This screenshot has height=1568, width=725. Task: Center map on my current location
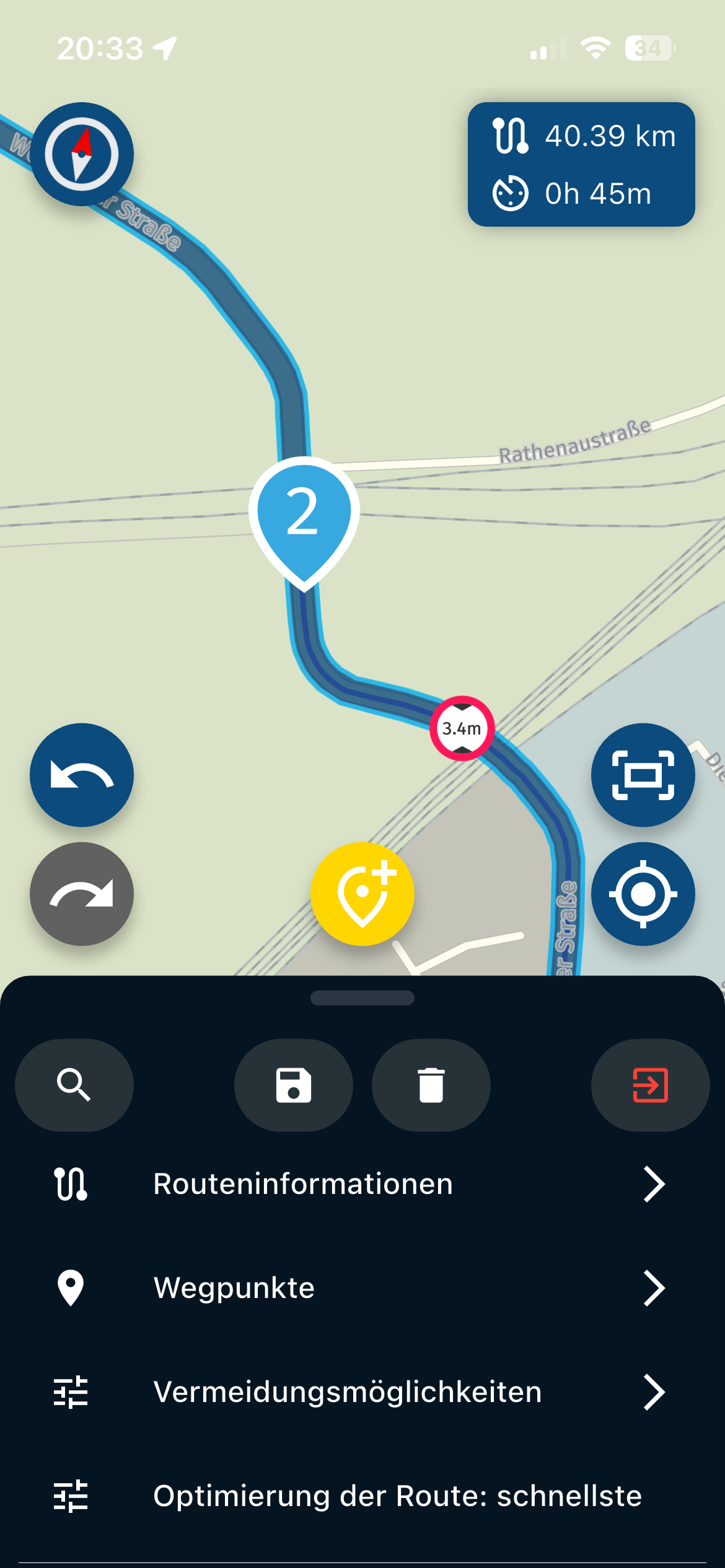pos(643,894)
